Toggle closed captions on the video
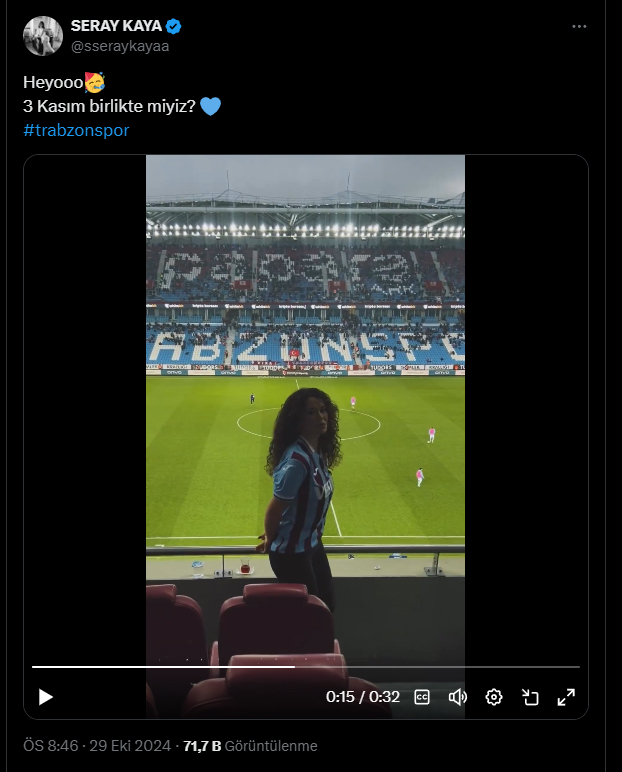The image size is (622, 772). [x=422, y=697]
